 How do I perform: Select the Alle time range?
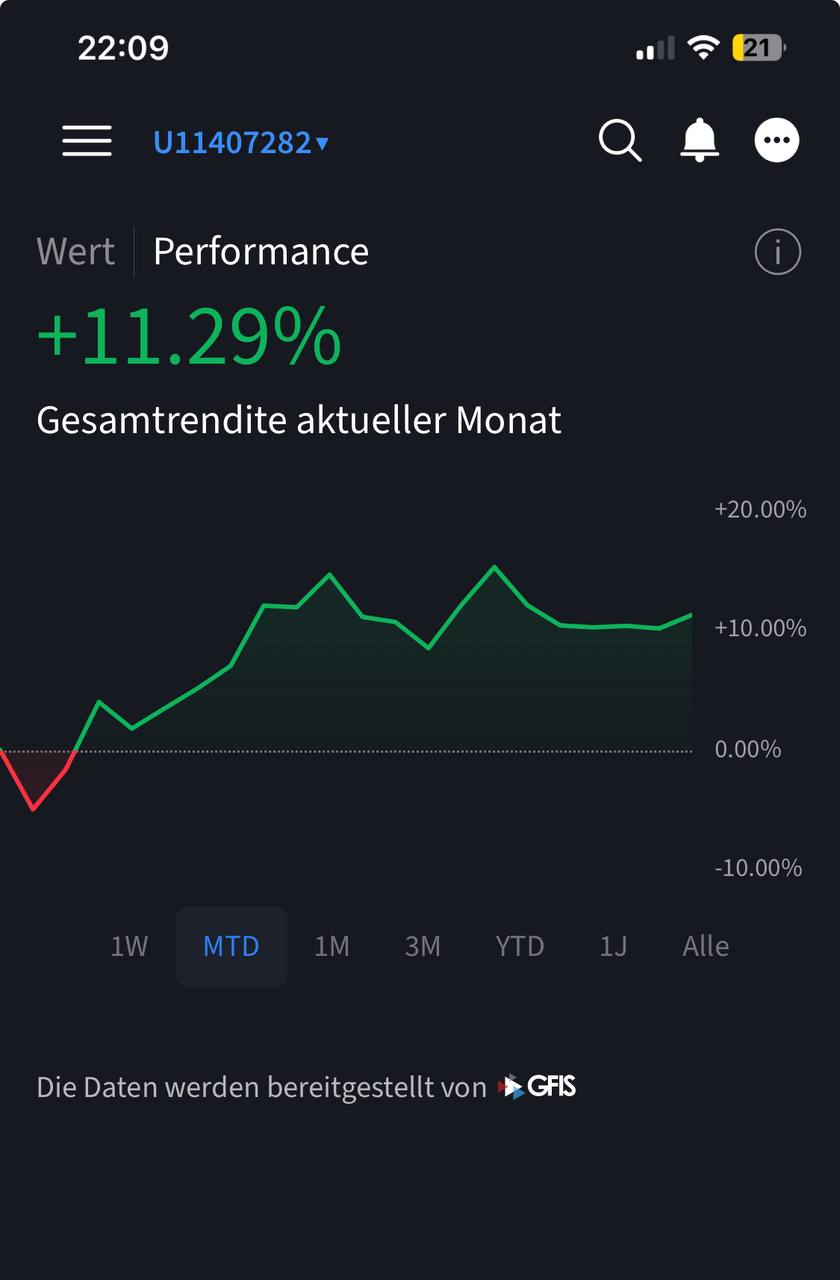[x=705, y=946]
